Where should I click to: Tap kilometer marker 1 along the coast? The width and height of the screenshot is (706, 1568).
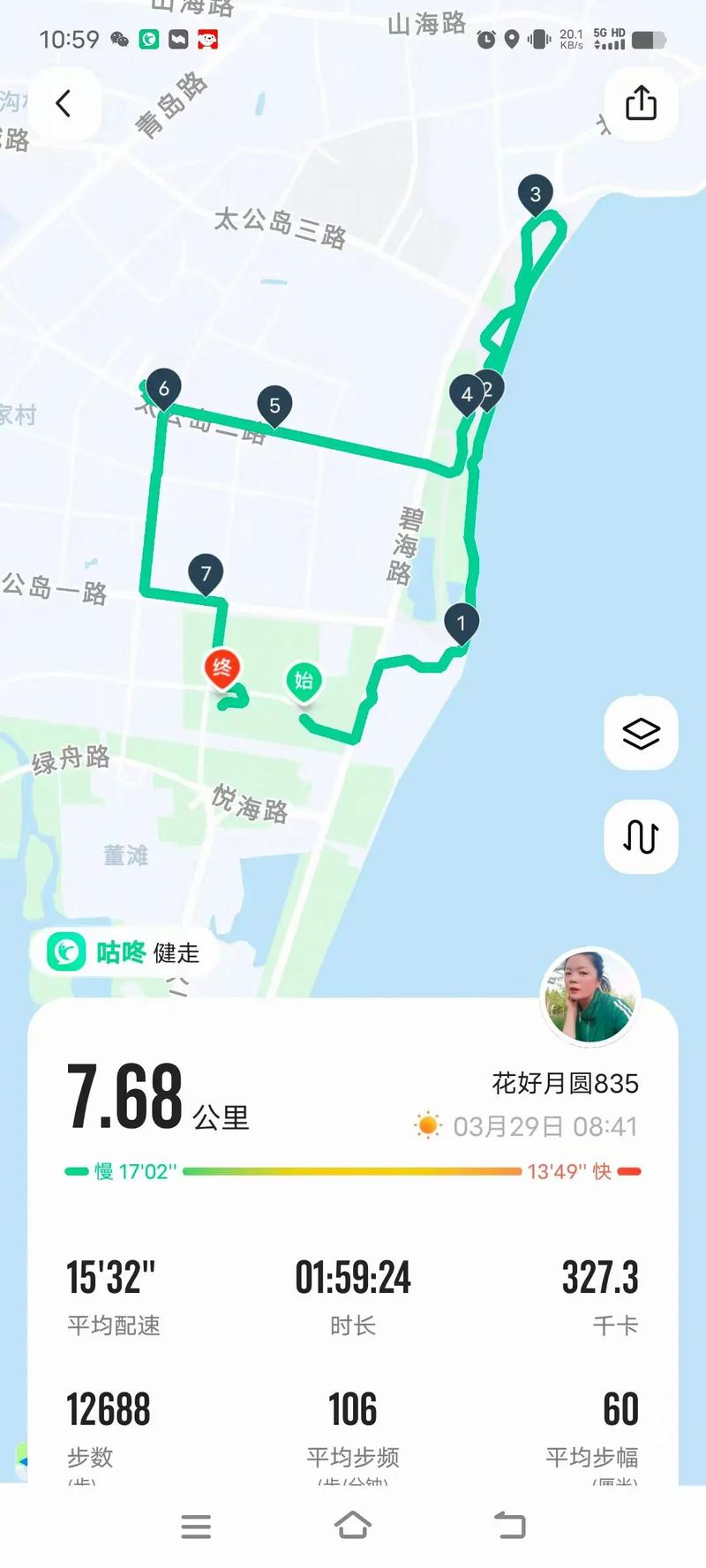pos(461,623)
